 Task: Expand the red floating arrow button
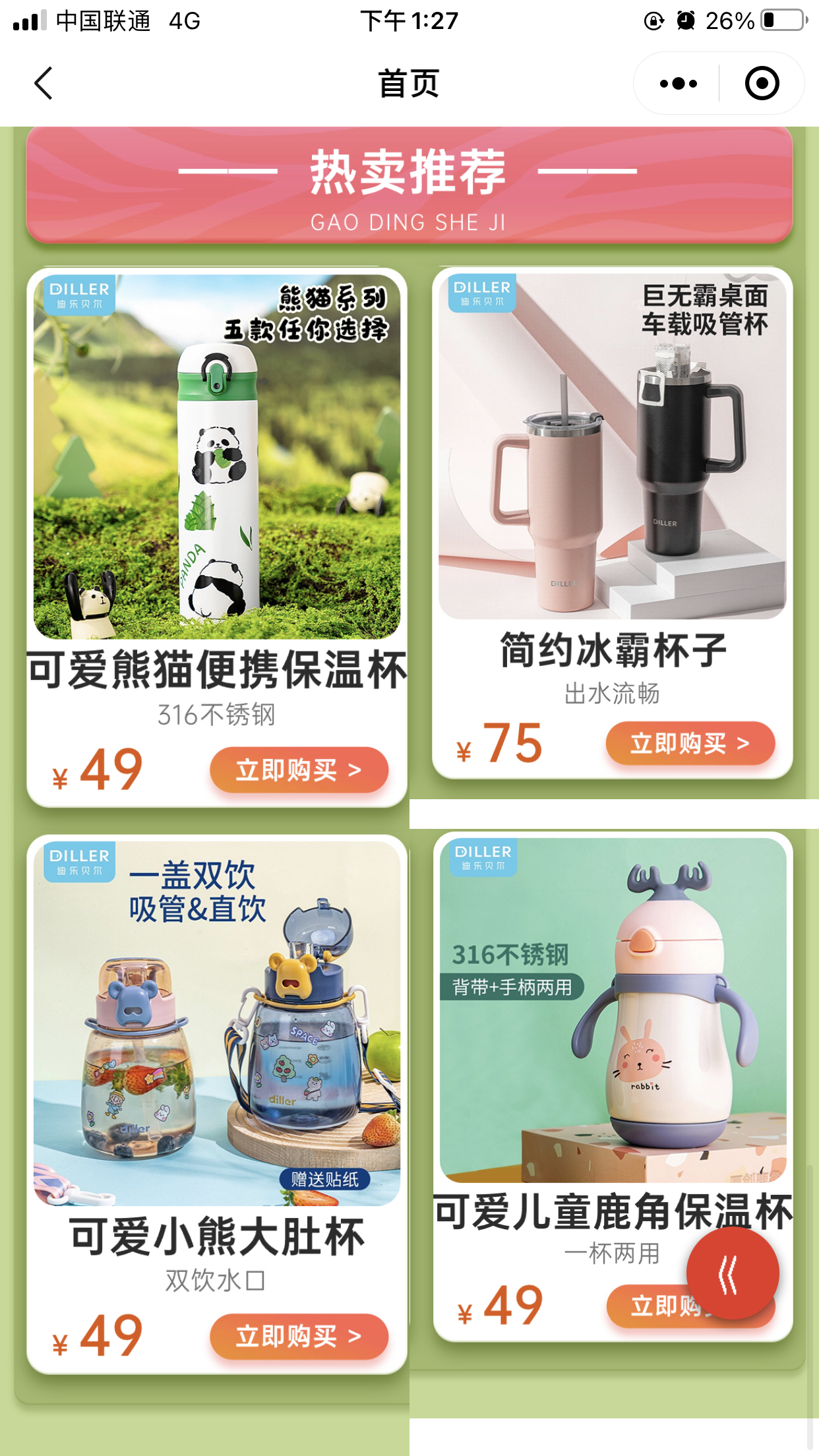click(x=732, y=1273)
